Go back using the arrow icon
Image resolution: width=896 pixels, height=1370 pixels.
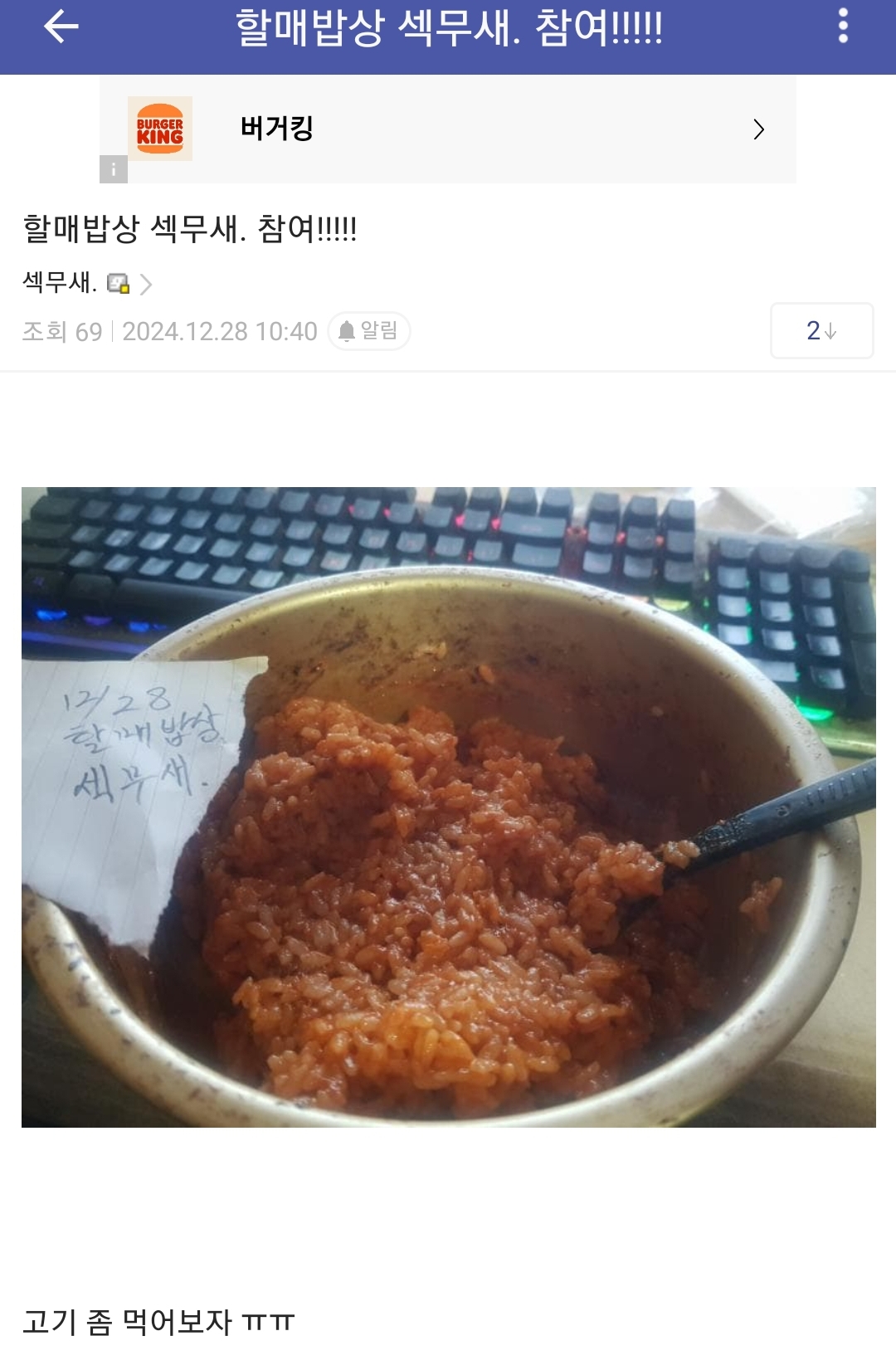pos(61,27)
